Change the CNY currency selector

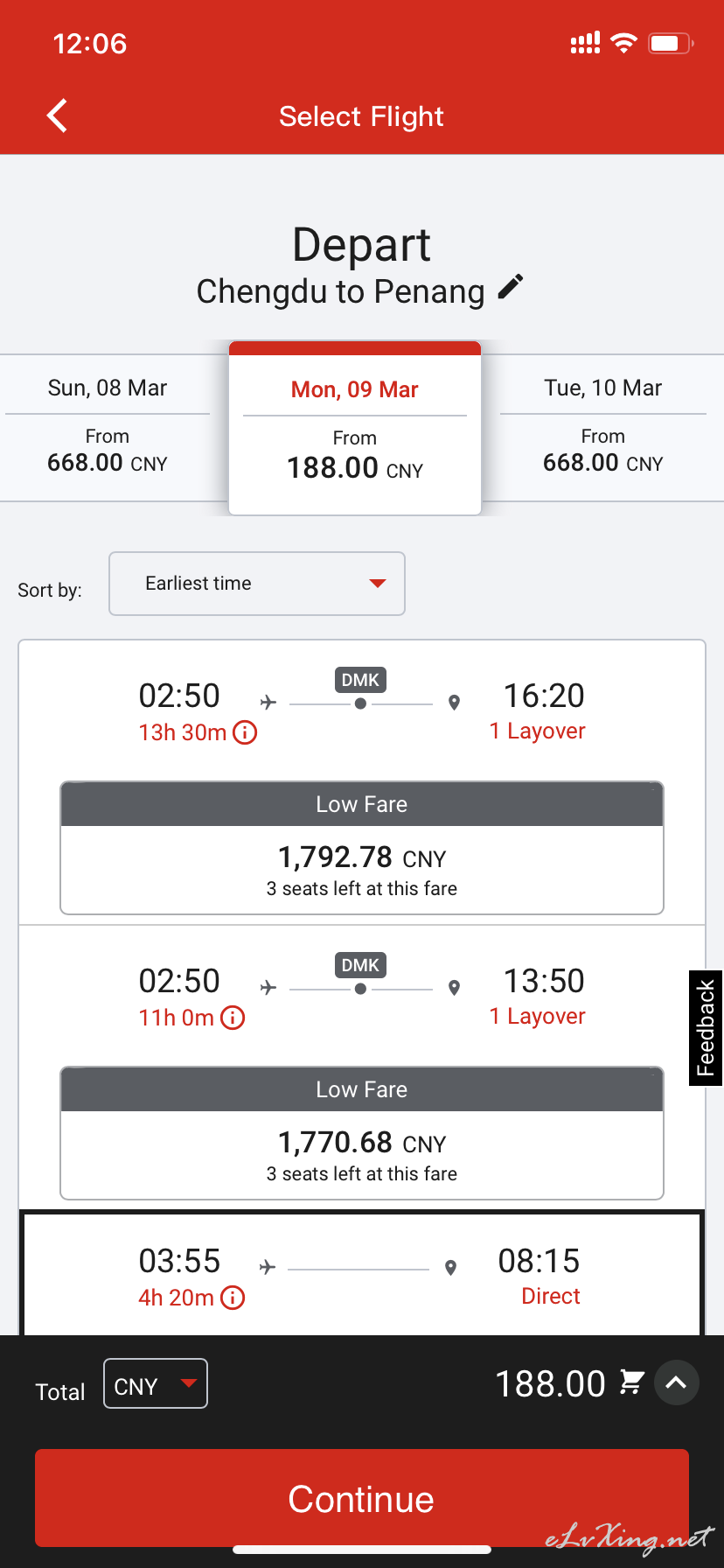click(x=156, y=1383)
